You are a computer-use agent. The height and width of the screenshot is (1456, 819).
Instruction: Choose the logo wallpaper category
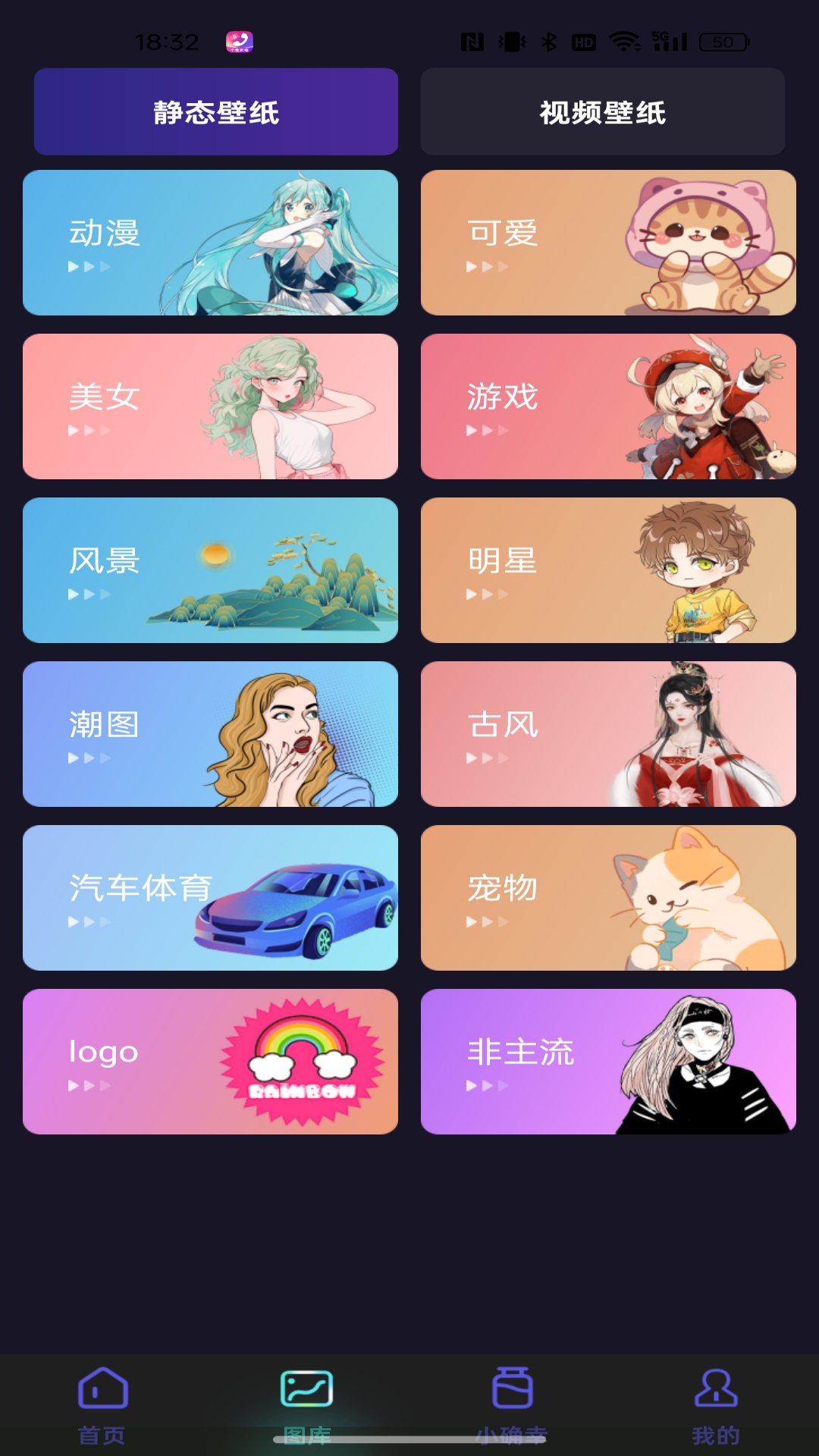[x=210, y=1062]
